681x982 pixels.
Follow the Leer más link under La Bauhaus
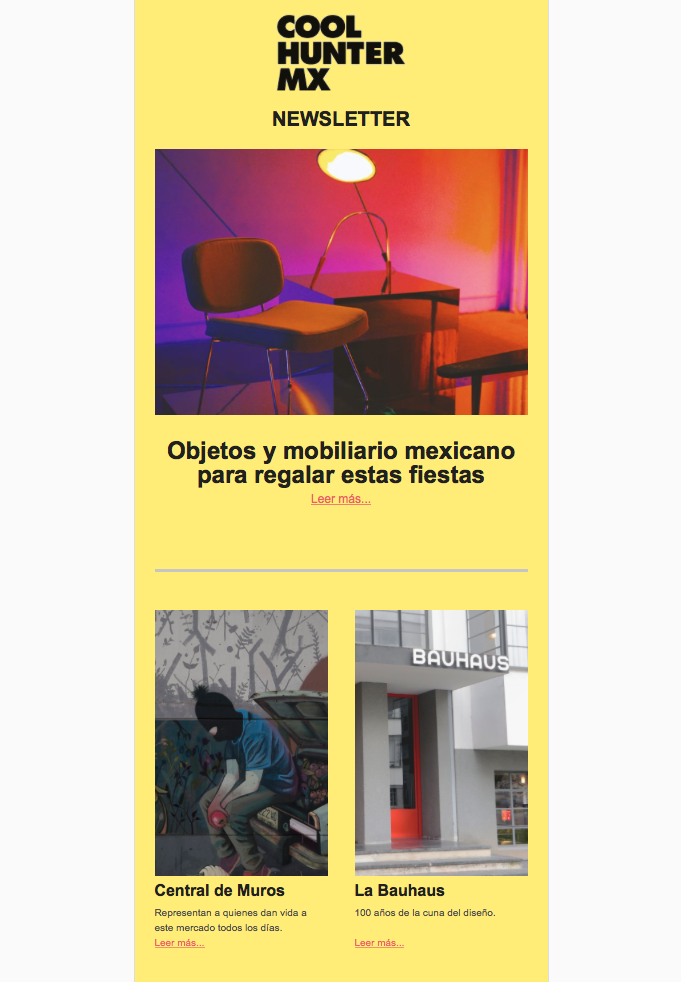(x=380, y=943)
